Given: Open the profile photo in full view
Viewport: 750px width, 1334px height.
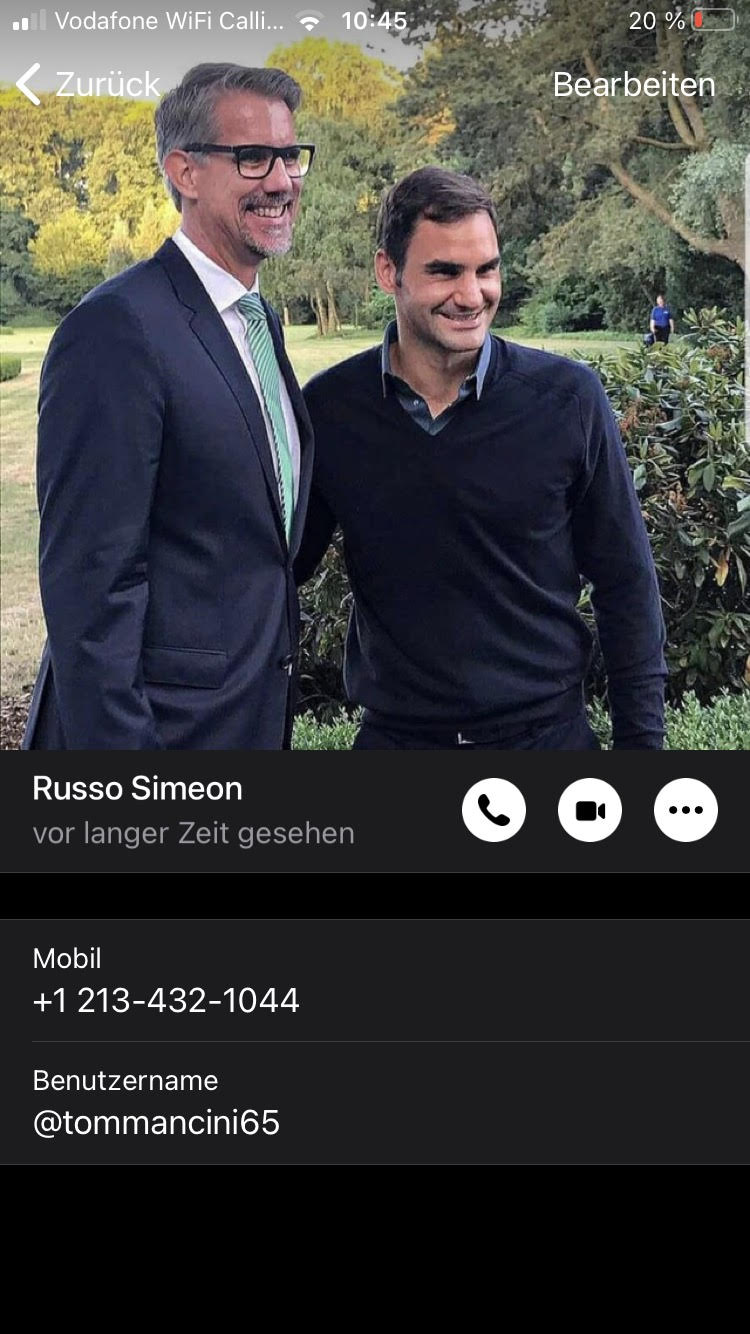Looking at the screenshot, I should point(375,400).
